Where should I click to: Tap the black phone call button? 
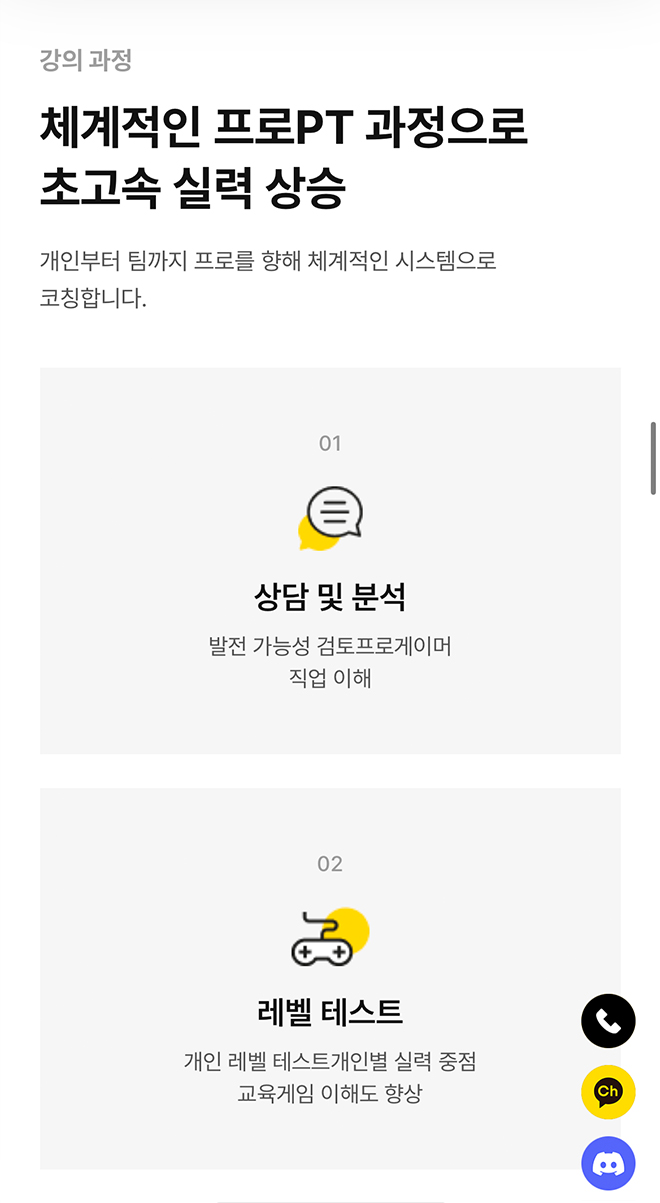coord(608,1021)
